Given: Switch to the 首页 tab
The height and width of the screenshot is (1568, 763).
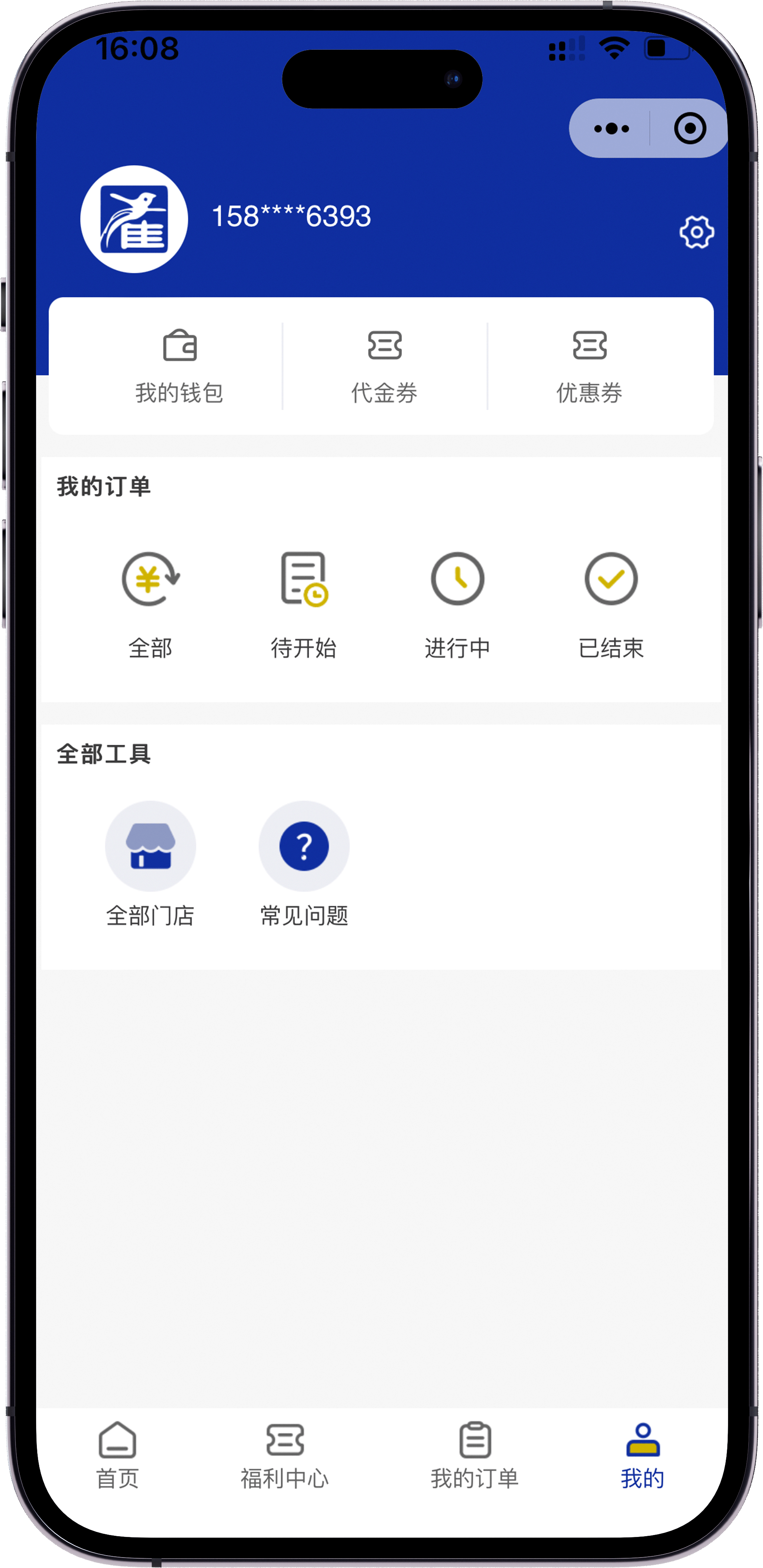Looking at the screenshot, I should click(x=117, y=1454).
